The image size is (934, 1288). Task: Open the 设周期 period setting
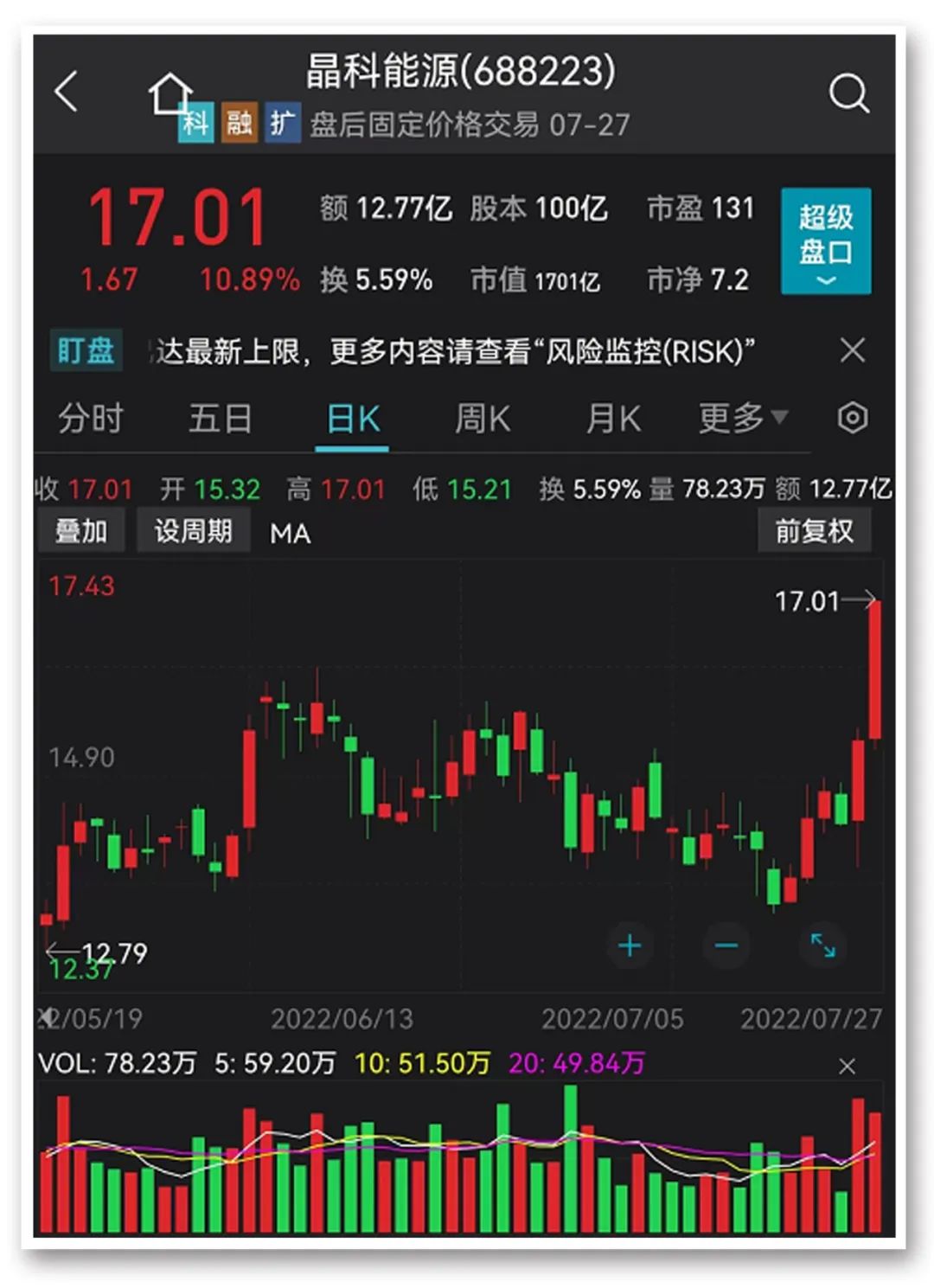click(x=193, y=530)
